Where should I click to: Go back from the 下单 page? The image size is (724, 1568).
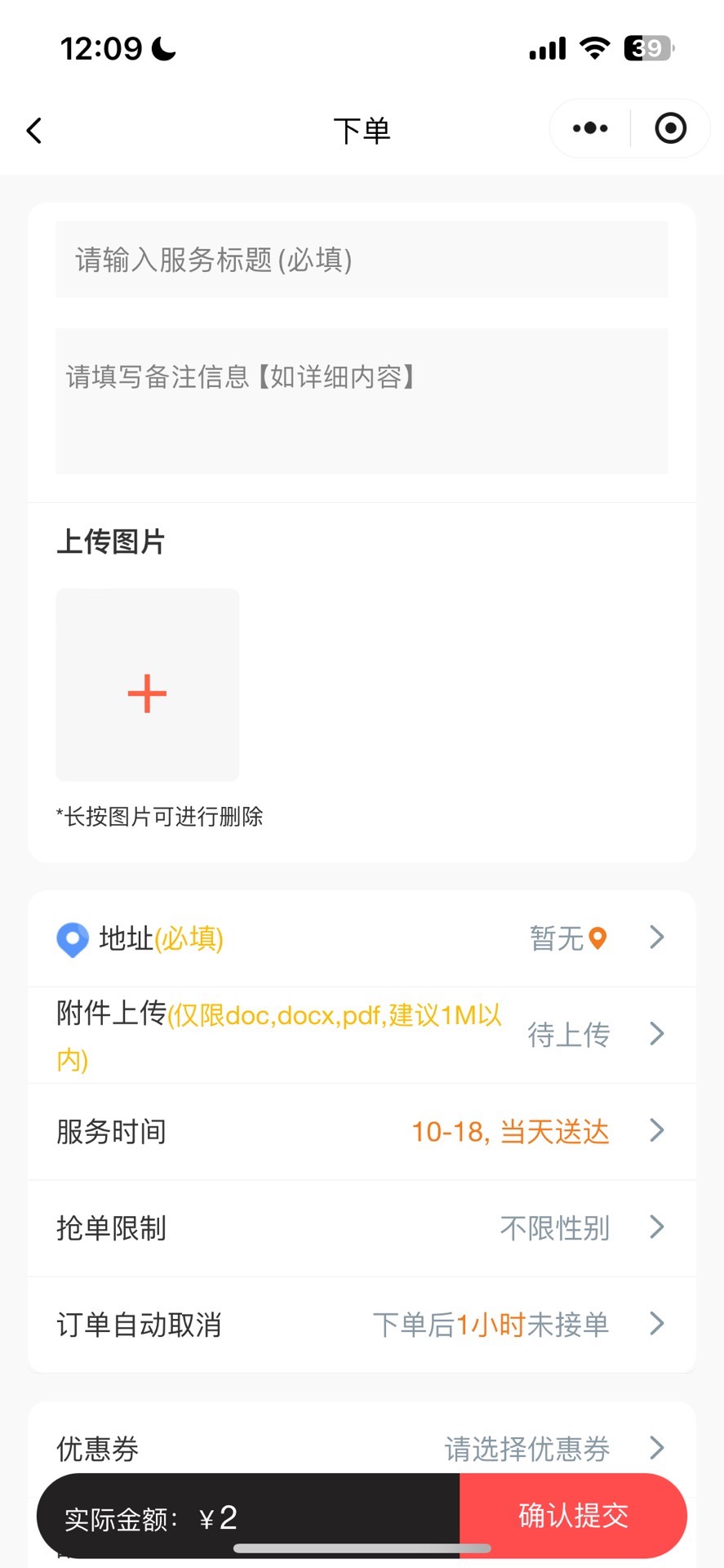point(34,131)
